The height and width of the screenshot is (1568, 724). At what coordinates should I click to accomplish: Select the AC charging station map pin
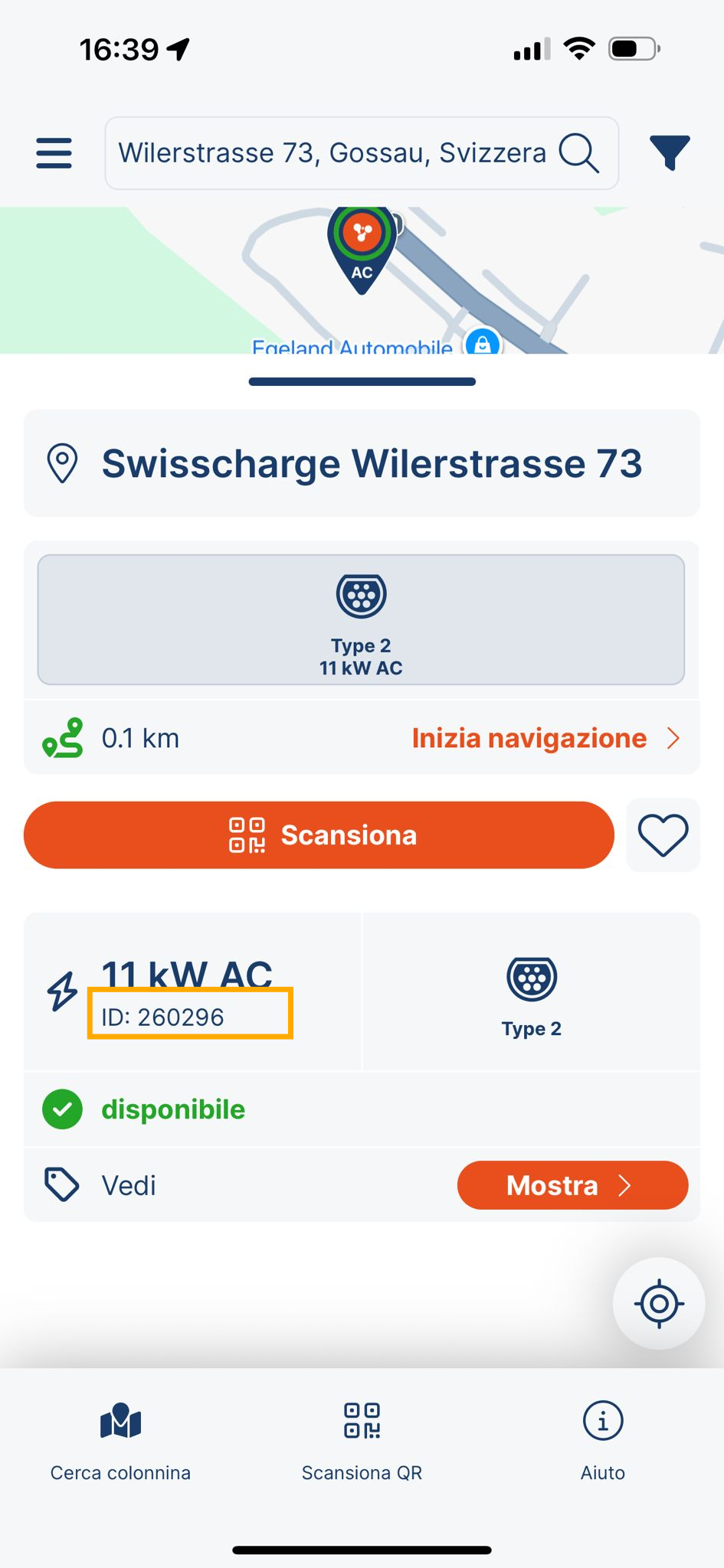point(362,247)
